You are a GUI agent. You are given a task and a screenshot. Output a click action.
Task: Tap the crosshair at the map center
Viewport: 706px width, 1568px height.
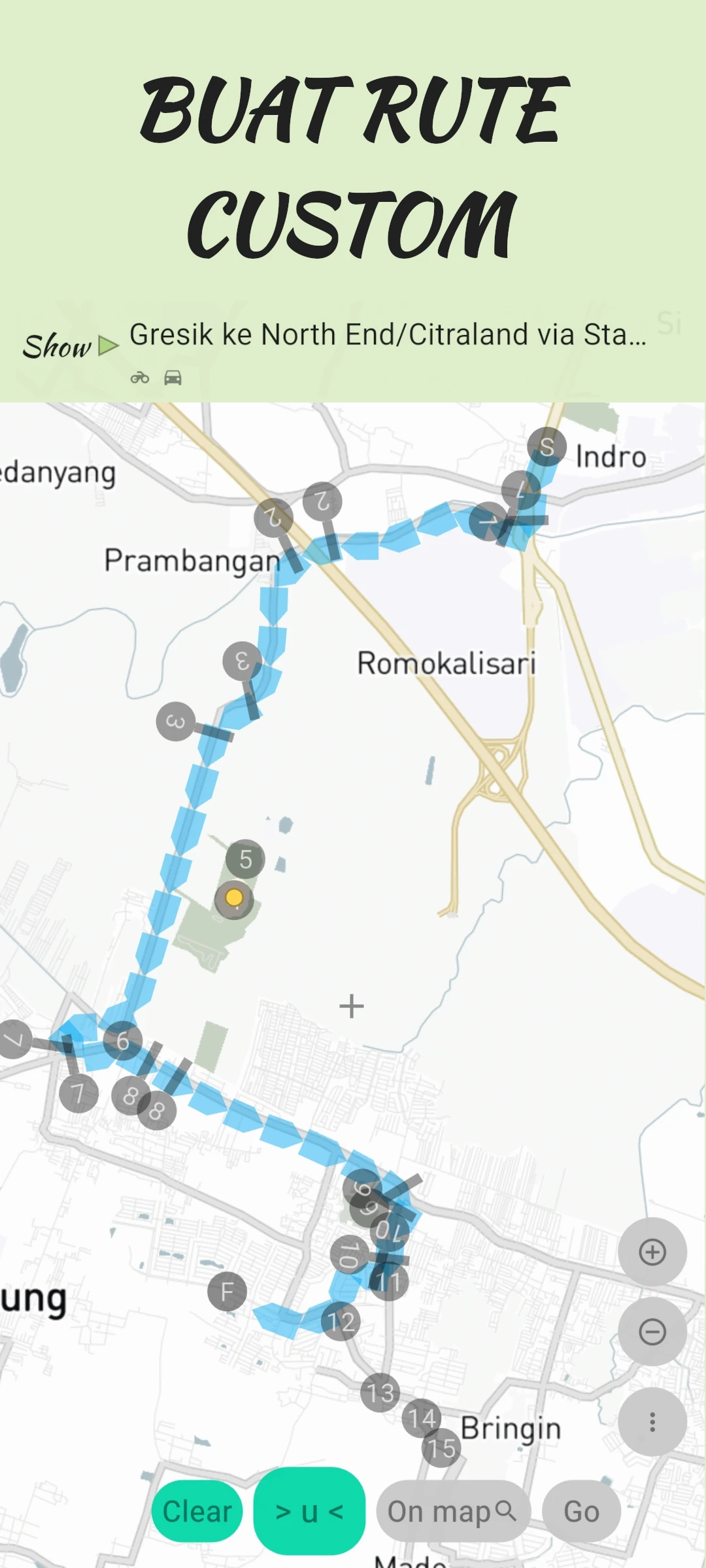352,1006
